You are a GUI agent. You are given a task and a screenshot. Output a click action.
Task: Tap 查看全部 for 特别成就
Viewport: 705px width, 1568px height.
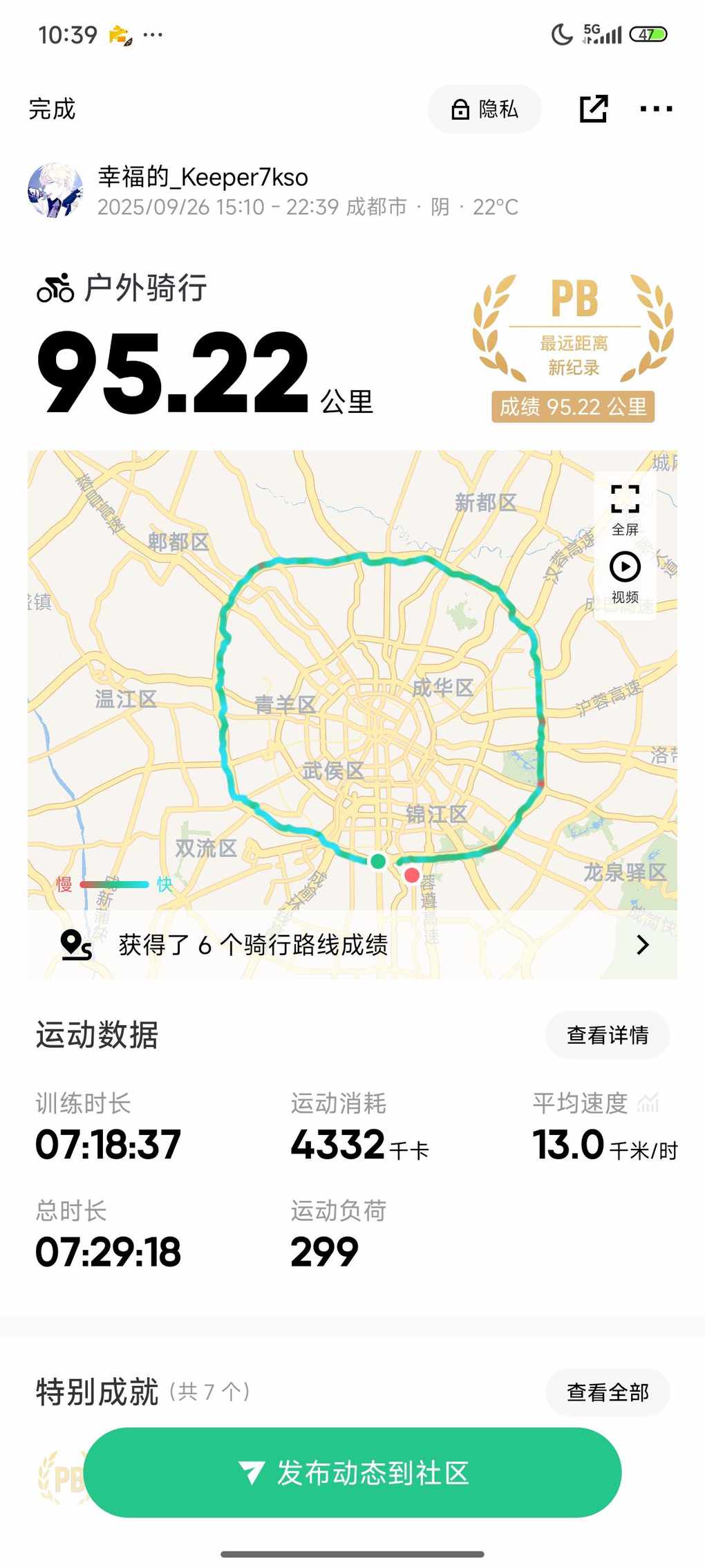(608, 1392)
